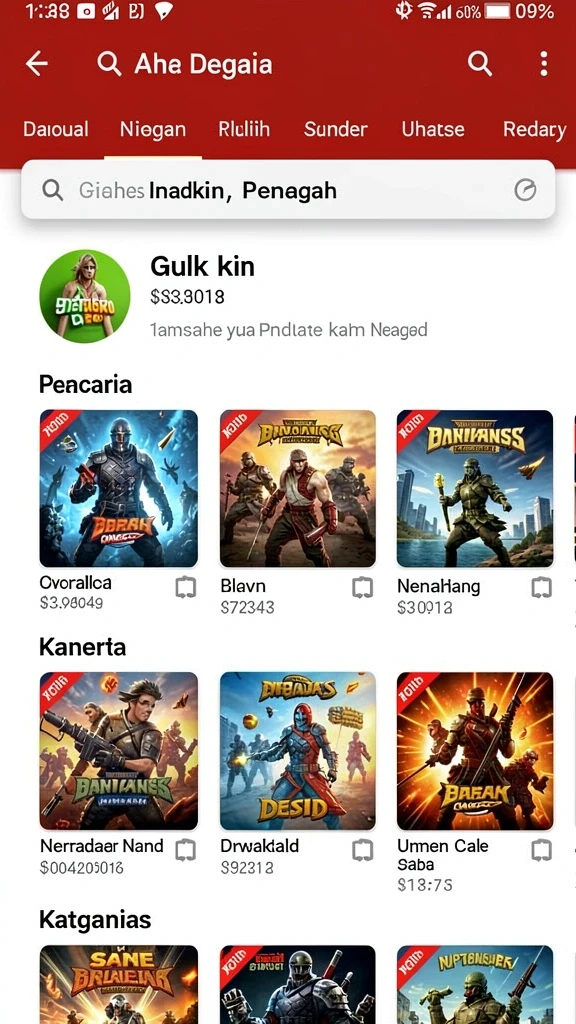Bookmark the Ovorallca game

185,588
